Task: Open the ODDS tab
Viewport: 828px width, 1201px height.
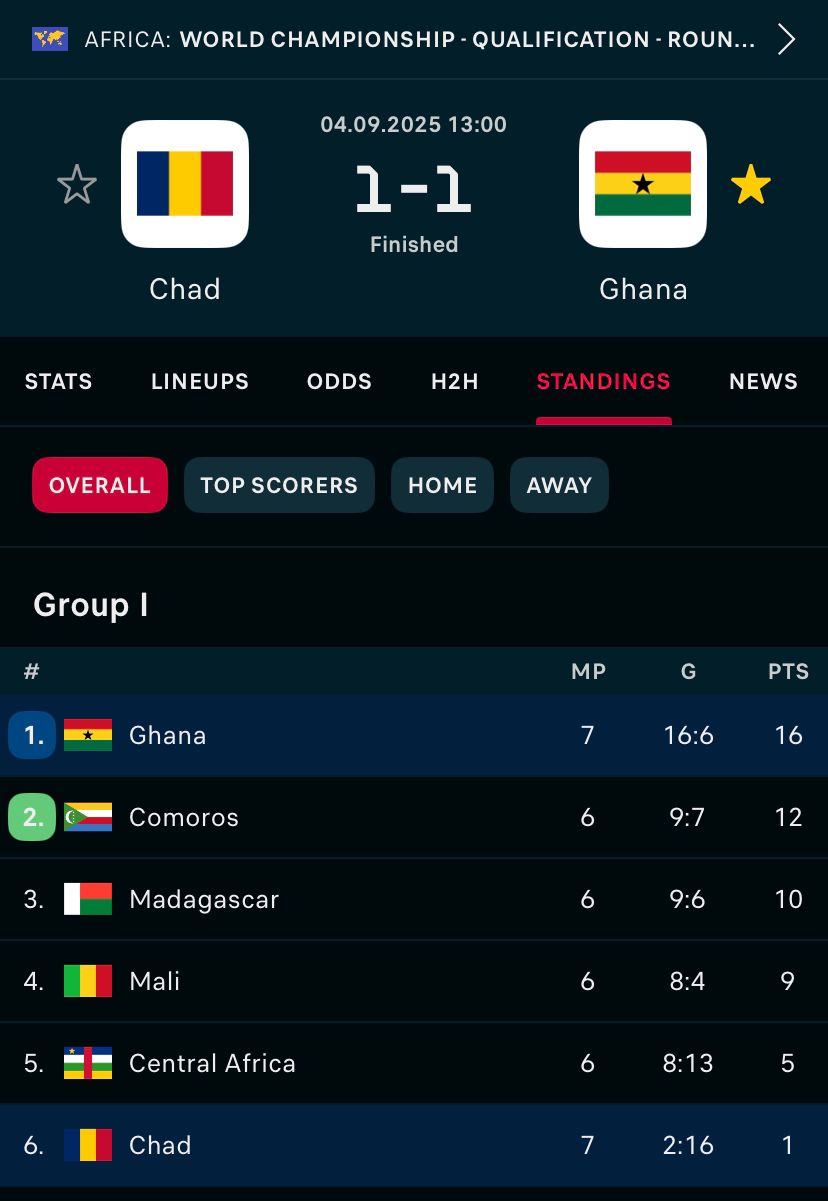Action: [x=338, y=381]
